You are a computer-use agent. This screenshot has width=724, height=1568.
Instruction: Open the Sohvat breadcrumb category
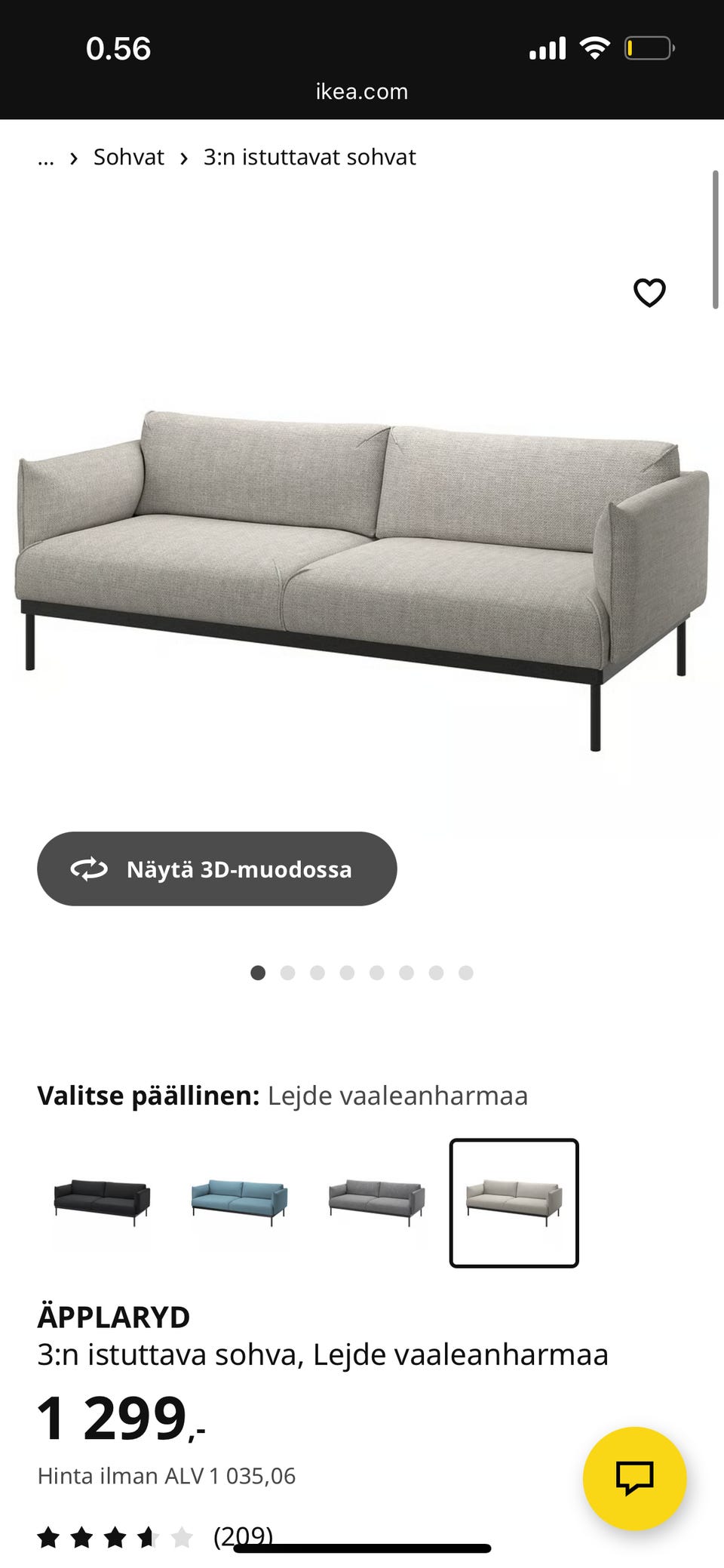click(x=128, y=157)
